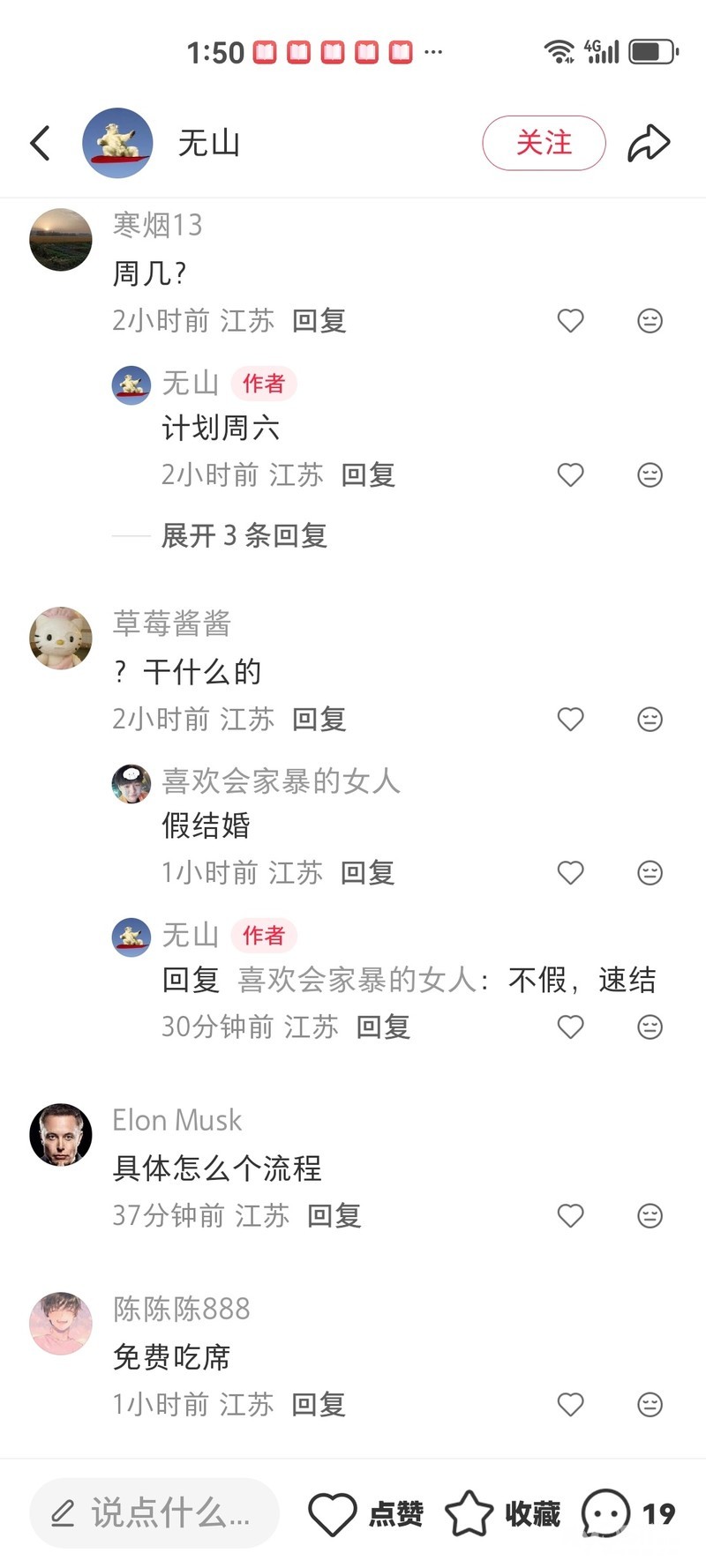Screen dimensions: 706x1568
Task: Open 喜欢会家暴的女人's profile avatar
Action: click(x=131, y=783)
